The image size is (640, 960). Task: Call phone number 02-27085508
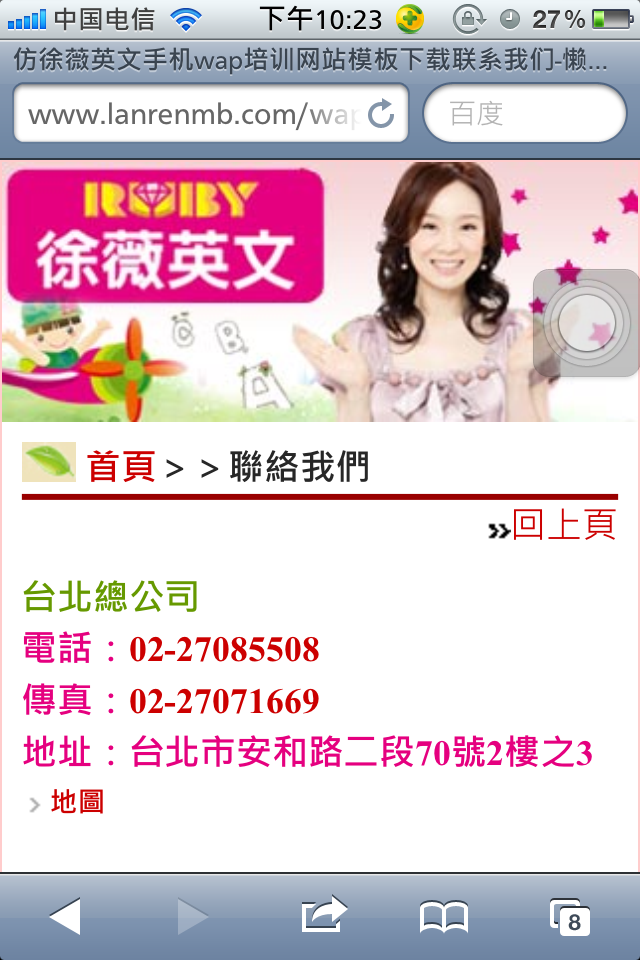click(x=224, y=650)
